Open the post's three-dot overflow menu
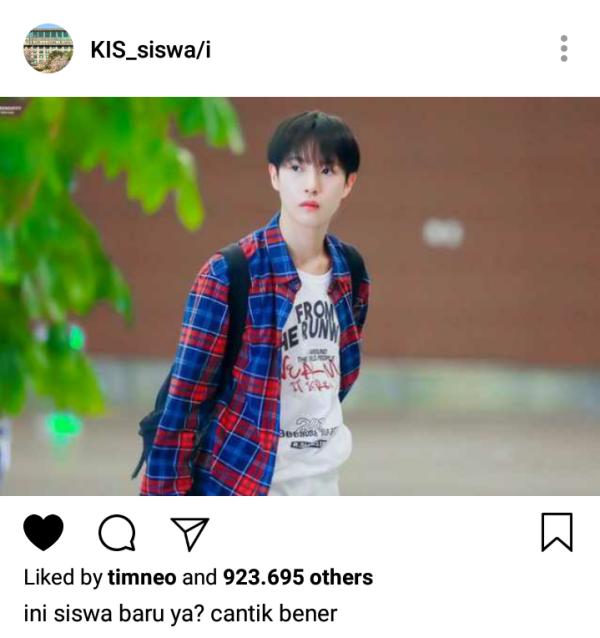This screenshot has width=600, height=638. point(564,48)
